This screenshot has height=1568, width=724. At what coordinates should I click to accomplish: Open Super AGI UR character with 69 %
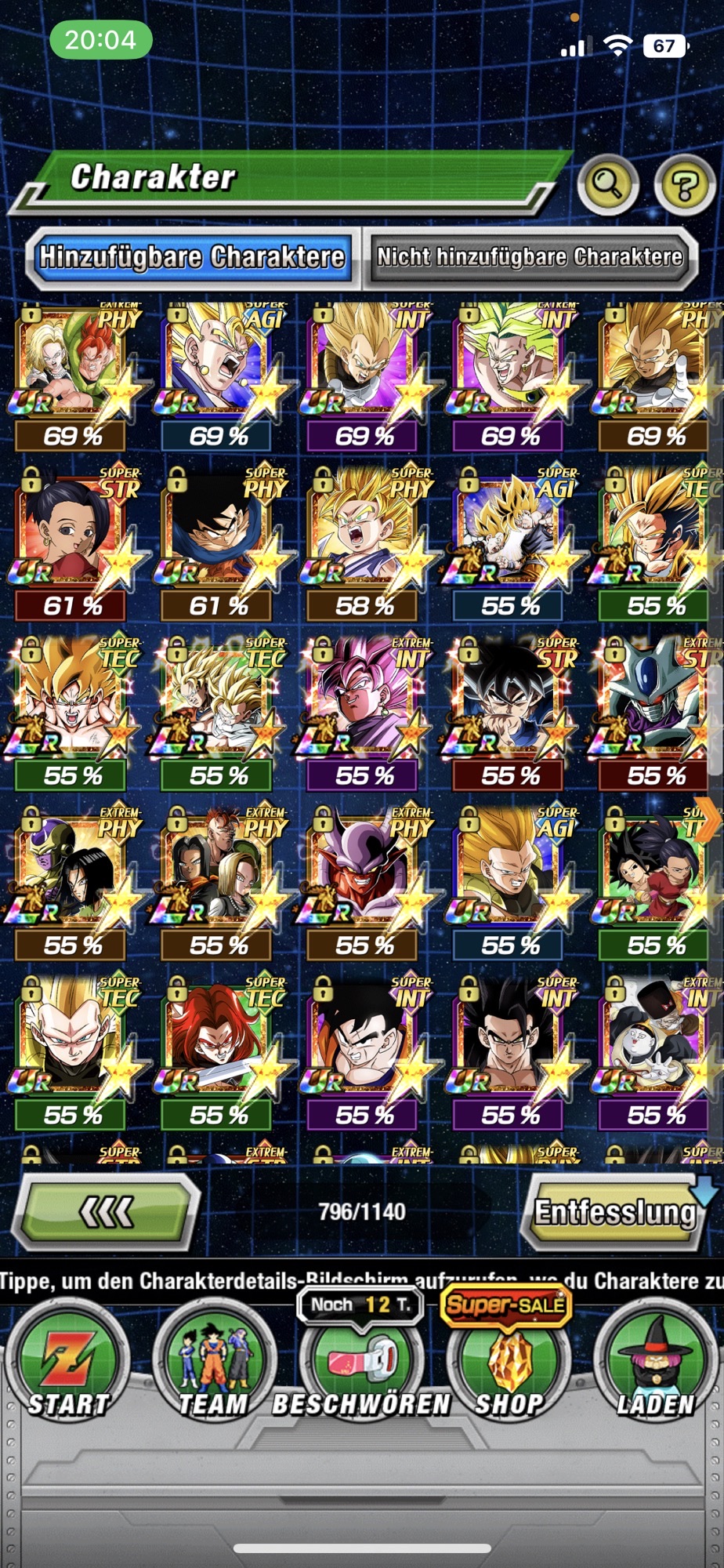click(218, 376)
